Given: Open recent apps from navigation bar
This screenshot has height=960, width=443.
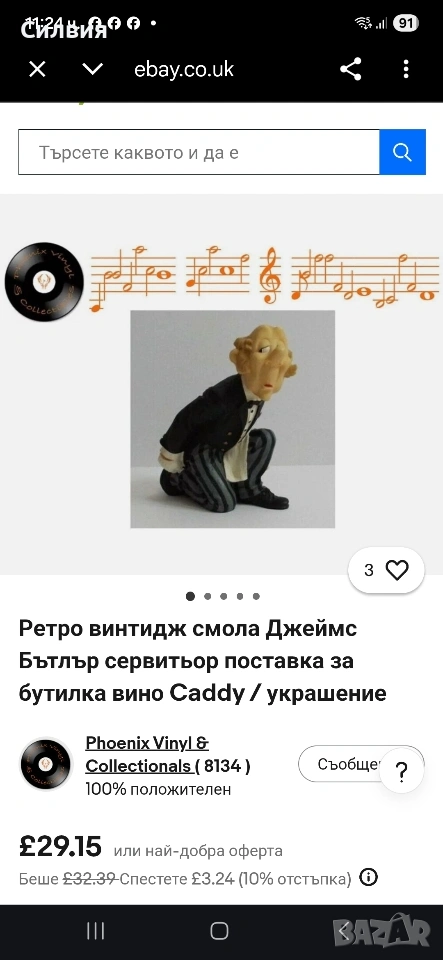Looking at the screenshot, I should [95, 931].
